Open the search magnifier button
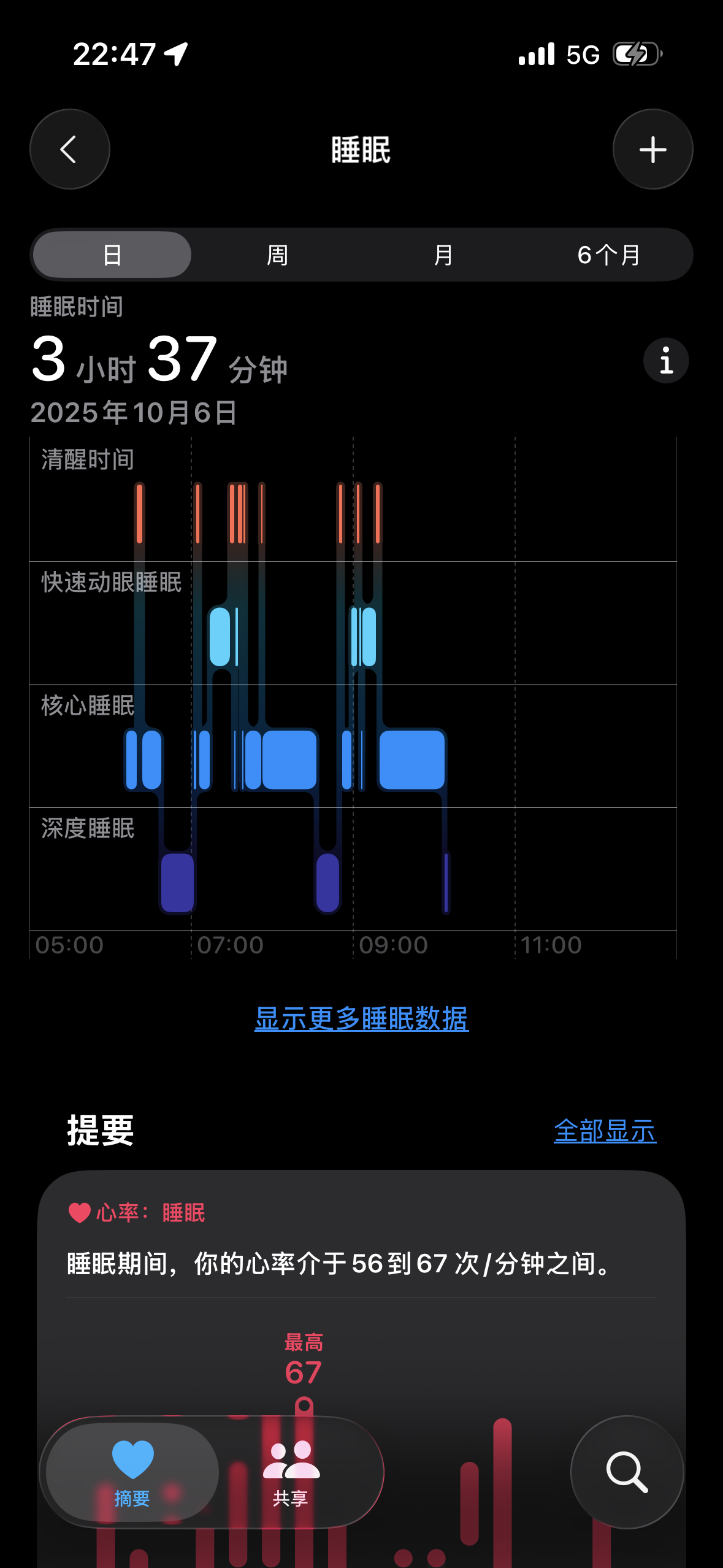 [627, 1472]
